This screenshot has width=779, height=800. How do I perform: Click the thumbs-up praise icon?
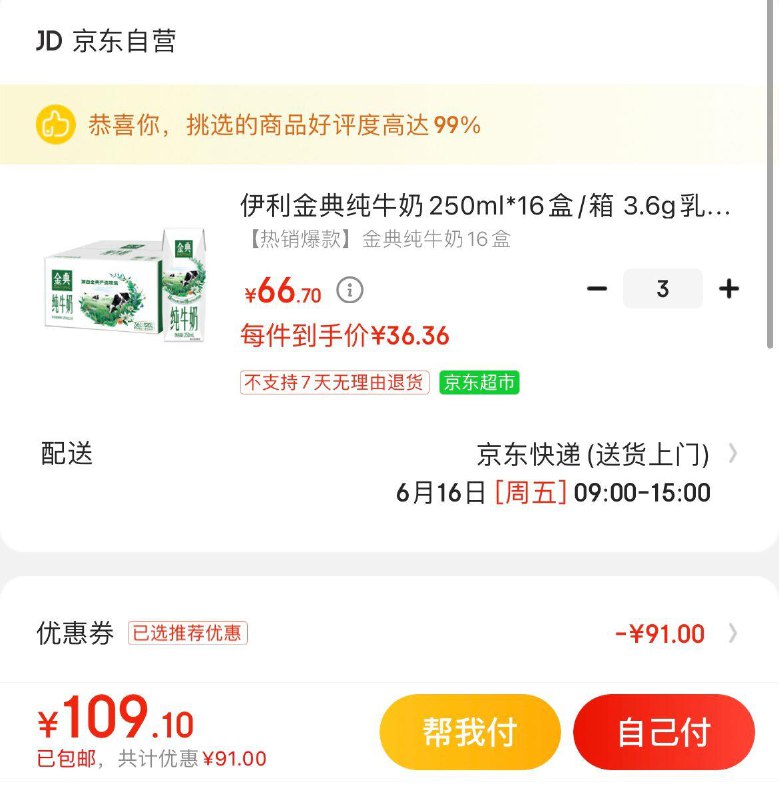(57, 124)
